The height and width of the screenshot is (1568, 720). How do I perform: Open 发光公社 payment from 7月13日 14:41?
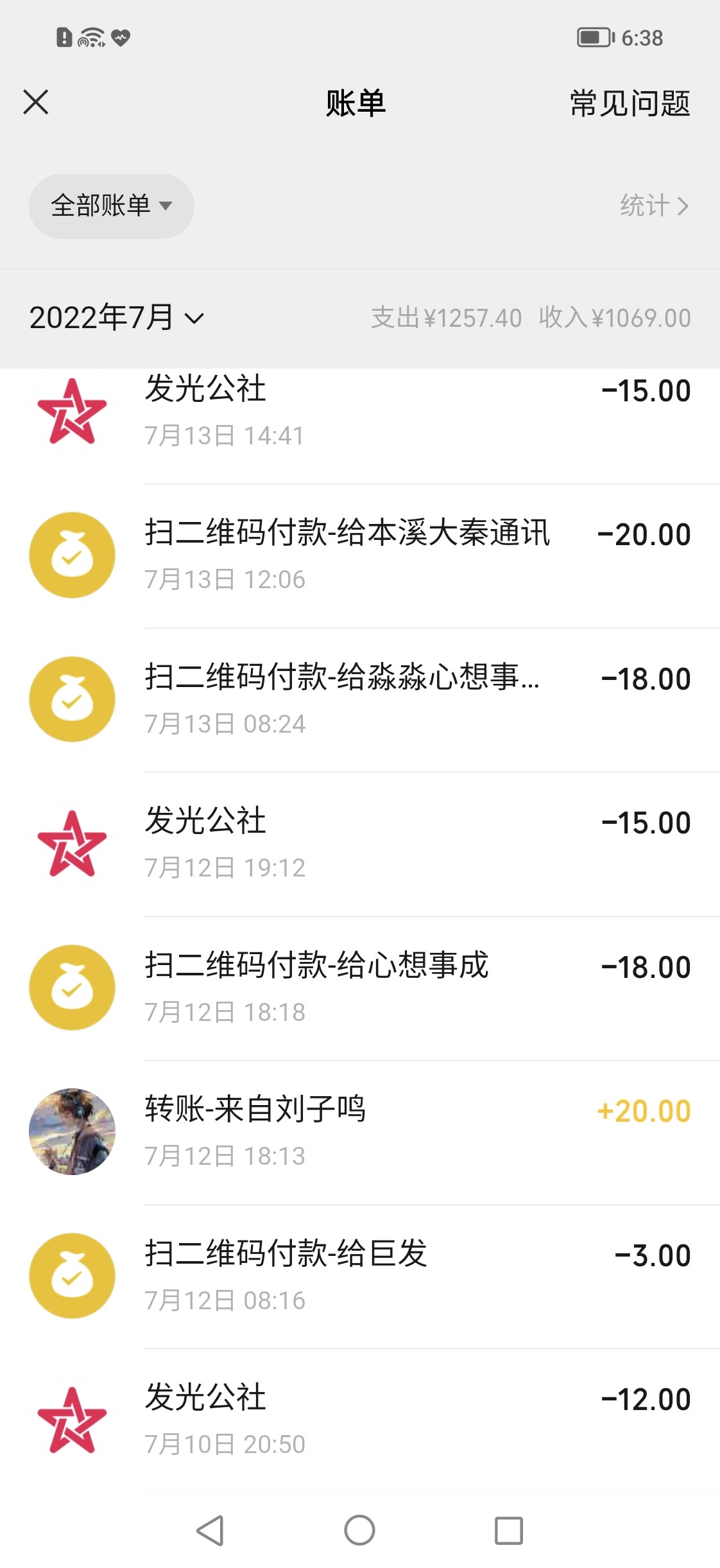[x=359, y=412]
